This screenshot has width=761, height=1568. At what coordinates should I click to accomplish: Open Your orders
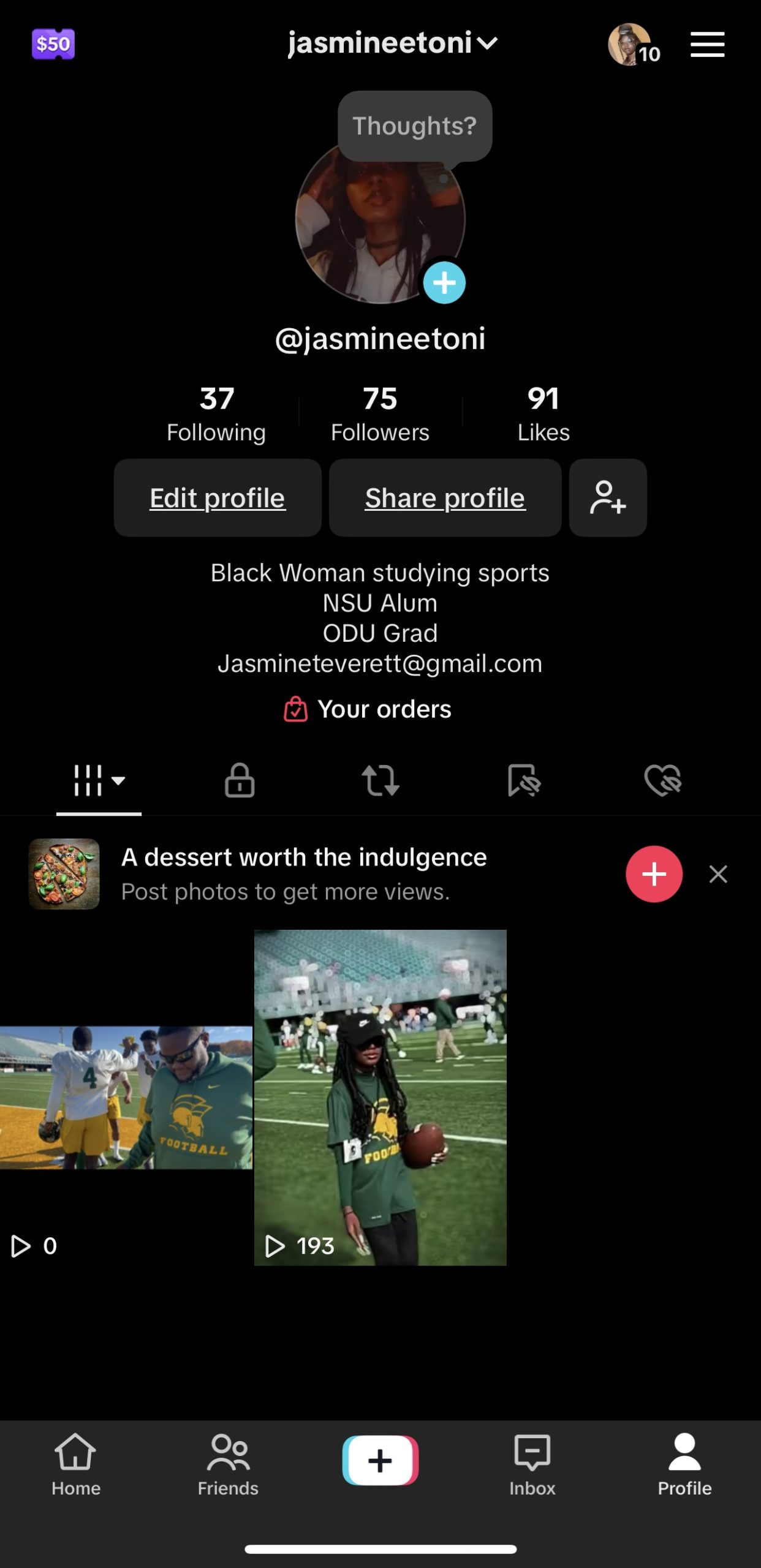tap(368, 709)
